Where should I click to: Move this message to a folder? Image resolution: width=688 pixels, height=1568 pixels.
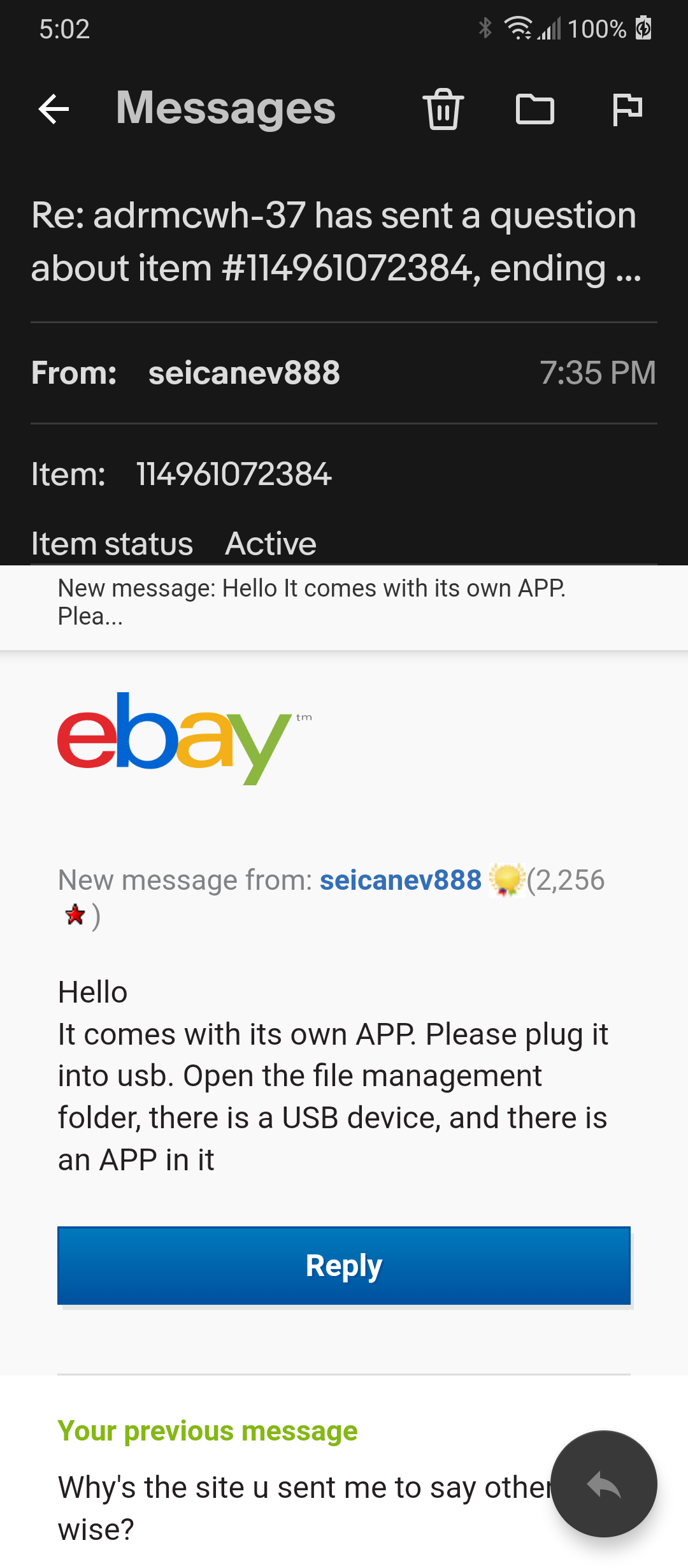[x=534, y=109]
